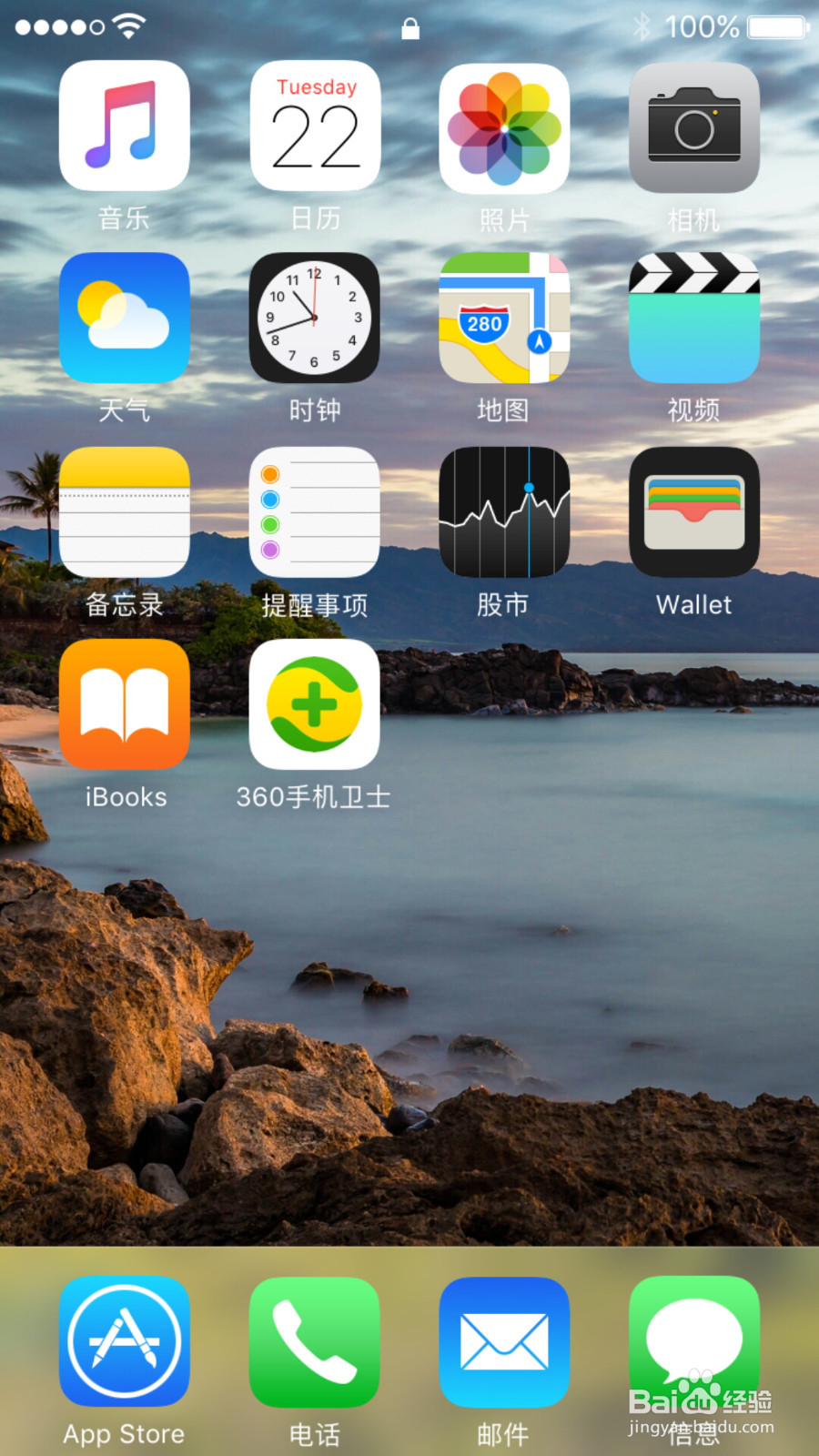Launch the iBooks app
Image resolution: width=819 pixels, height=1456 pixels.
125,705
